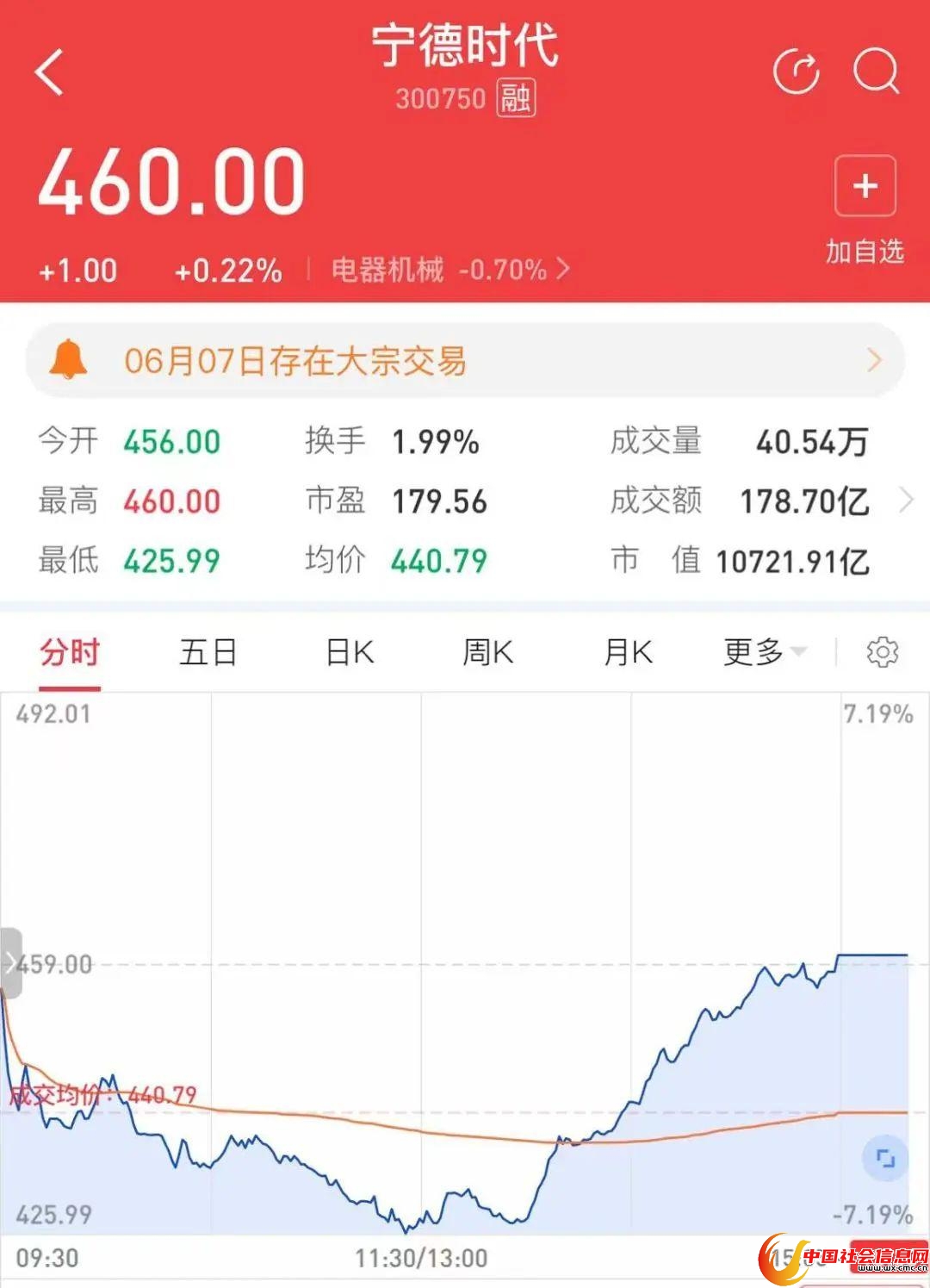
Task: Expand more stock details via the 成交额 chevron
Action: click(906, 501)
